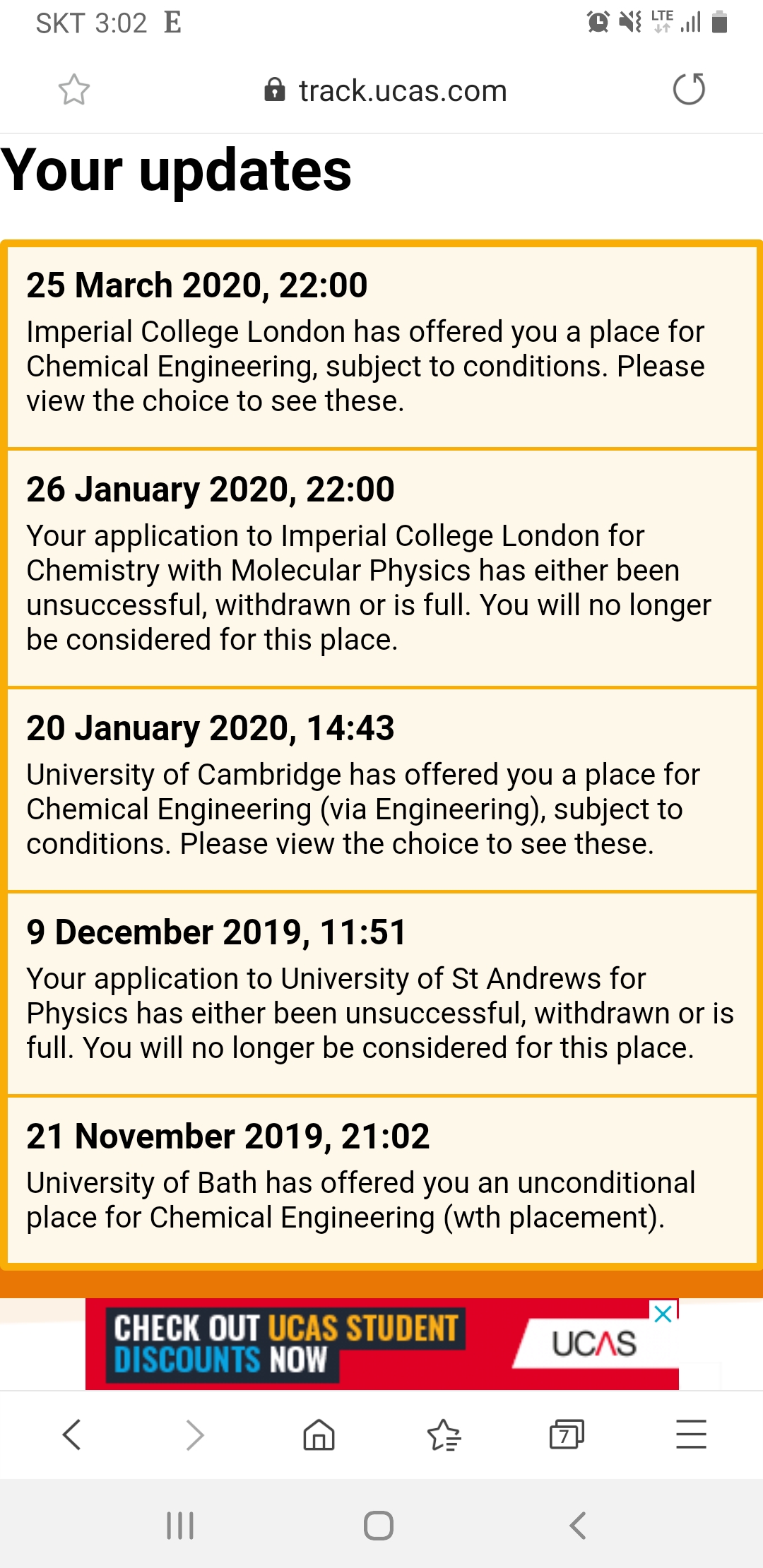The width and height of the screenshot is (763, 1568).
Task: Go forward in browser history
Action: tap(195, 1435)
